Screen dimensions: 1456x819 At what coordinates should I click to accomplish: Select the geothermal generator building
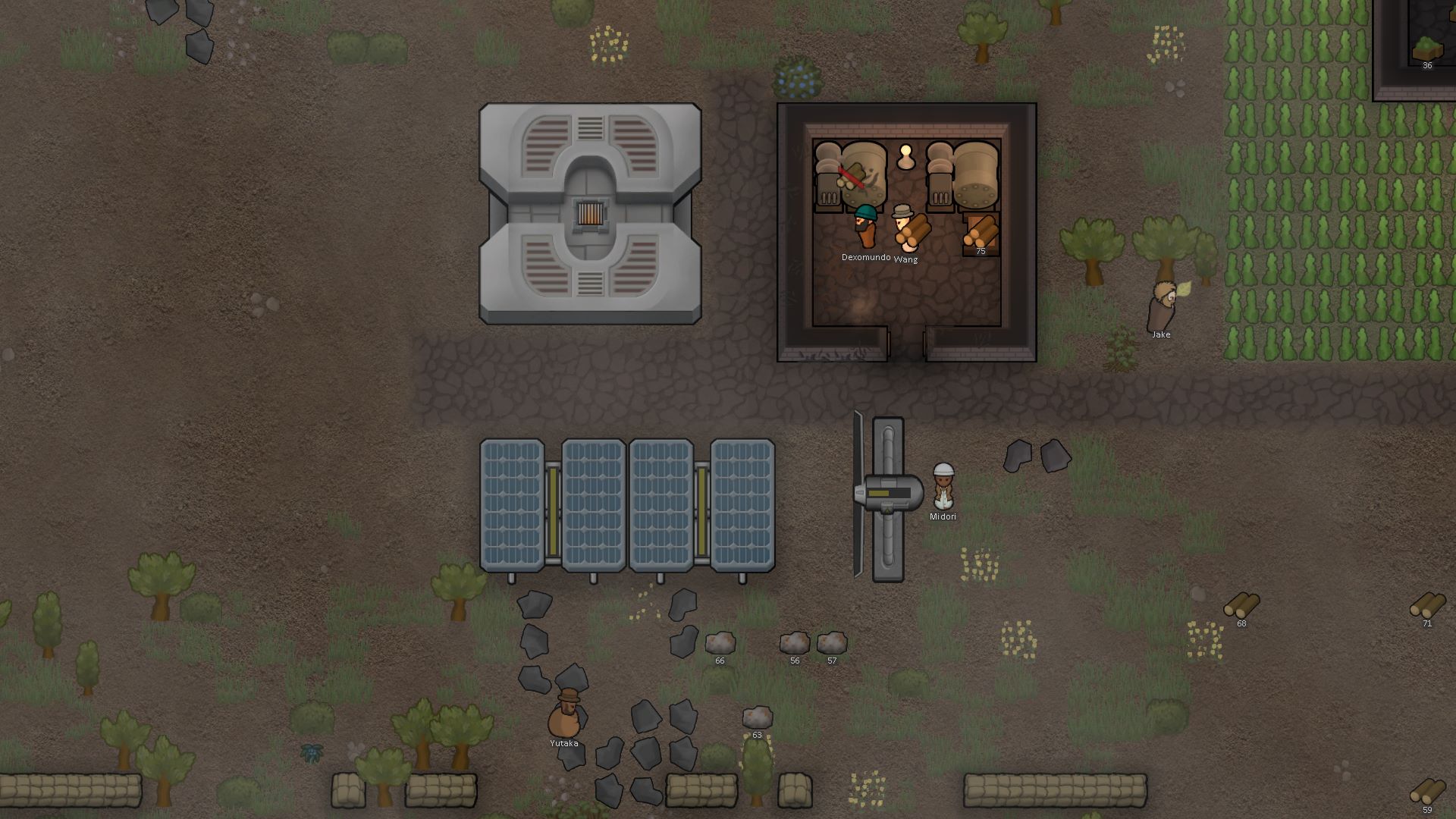[x=590, y=214]
